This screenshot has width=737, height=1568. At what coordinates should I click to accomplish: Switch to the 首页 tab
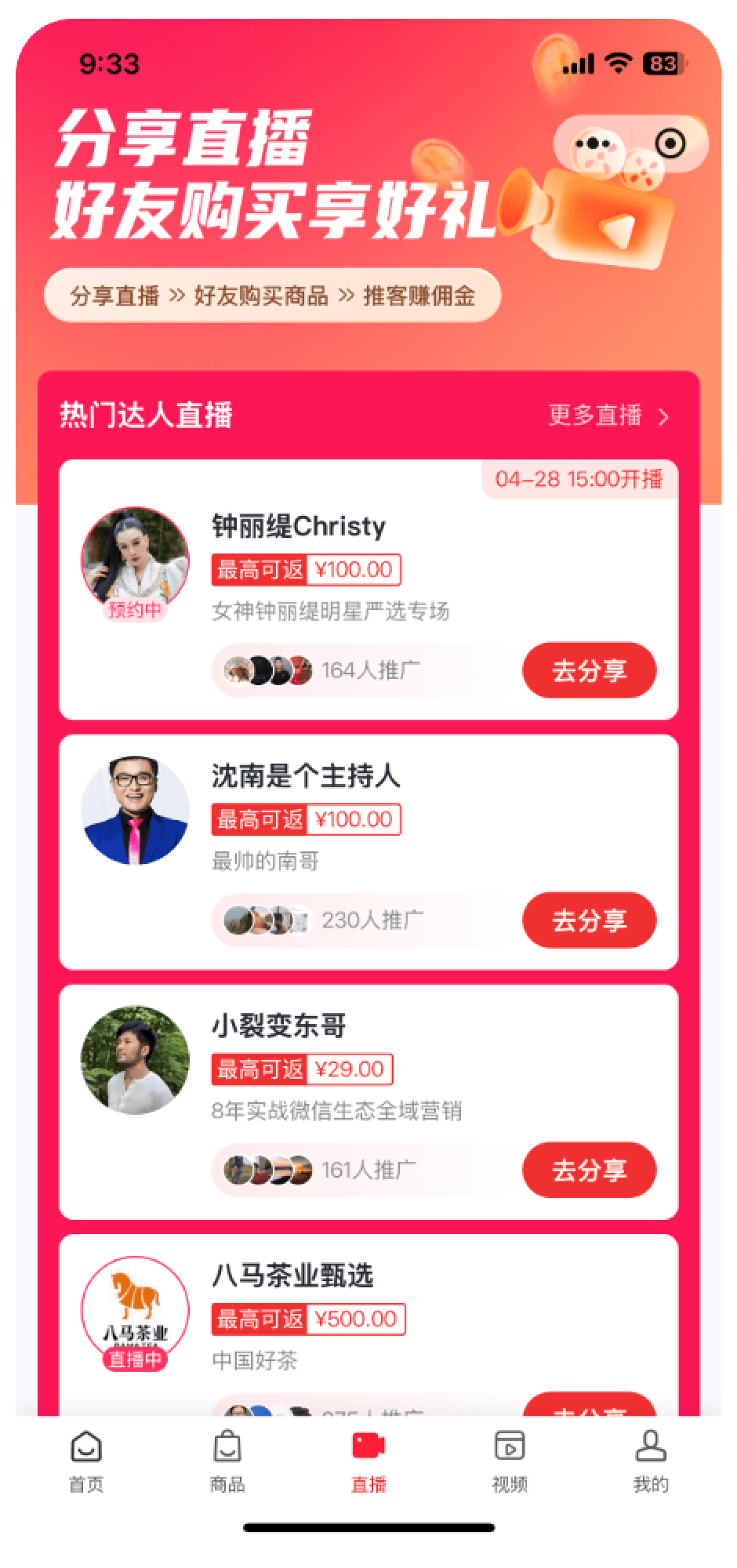tap(86, 1461)
